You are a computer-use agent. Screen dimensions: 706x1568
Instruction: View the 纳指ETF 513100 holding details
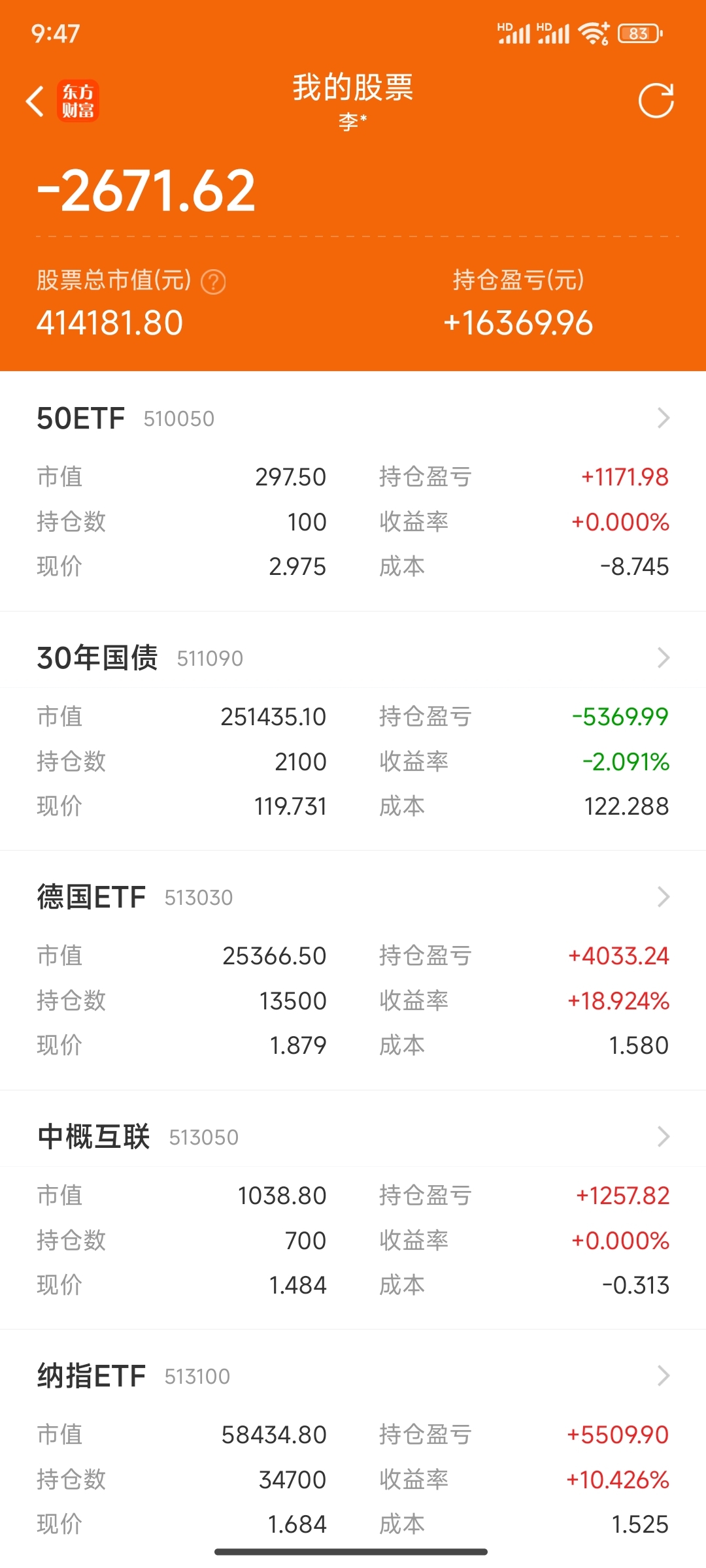coord(353,1376)
